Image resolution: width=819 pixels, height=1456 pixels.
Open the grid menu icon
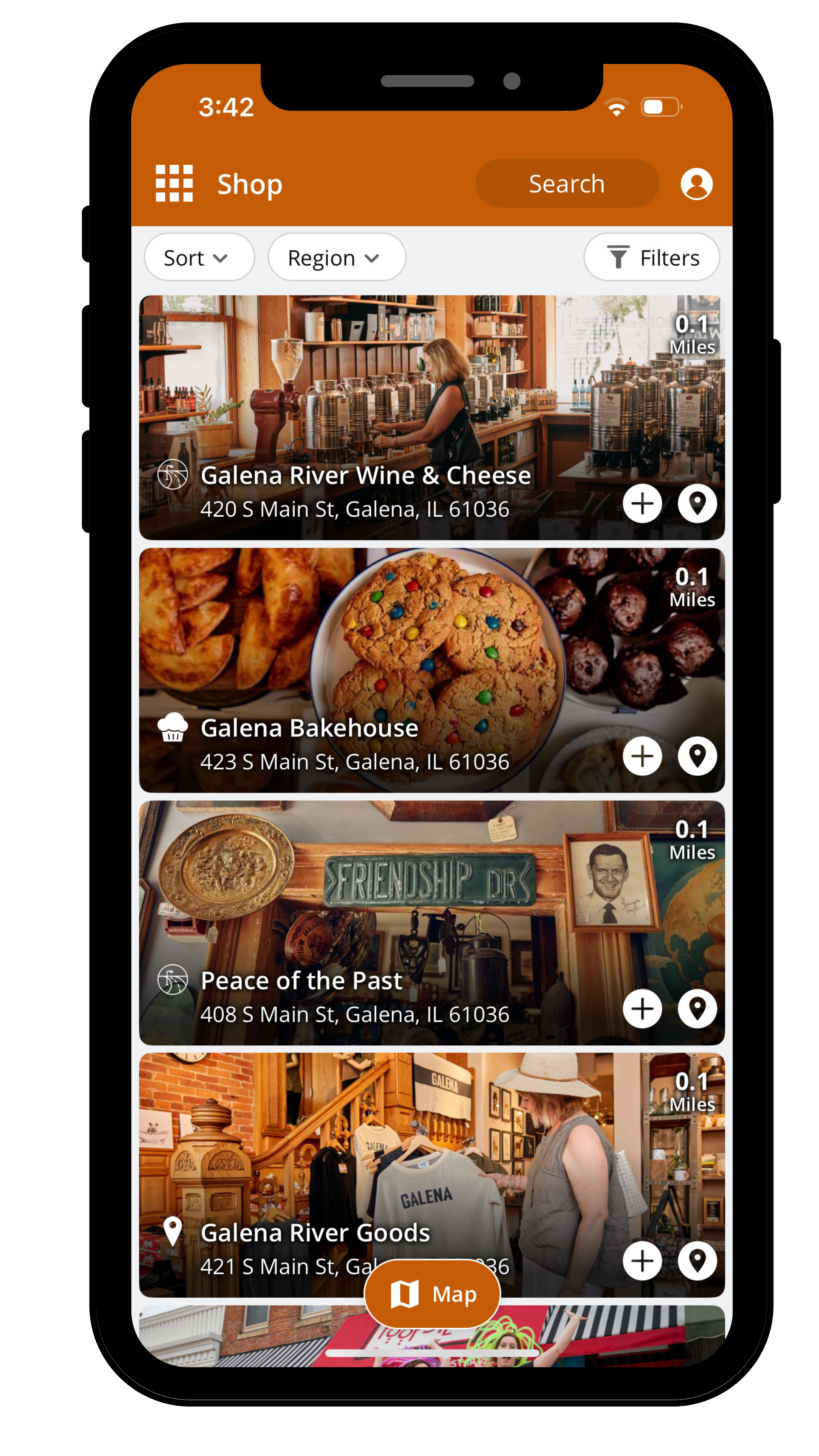point(174,183)
